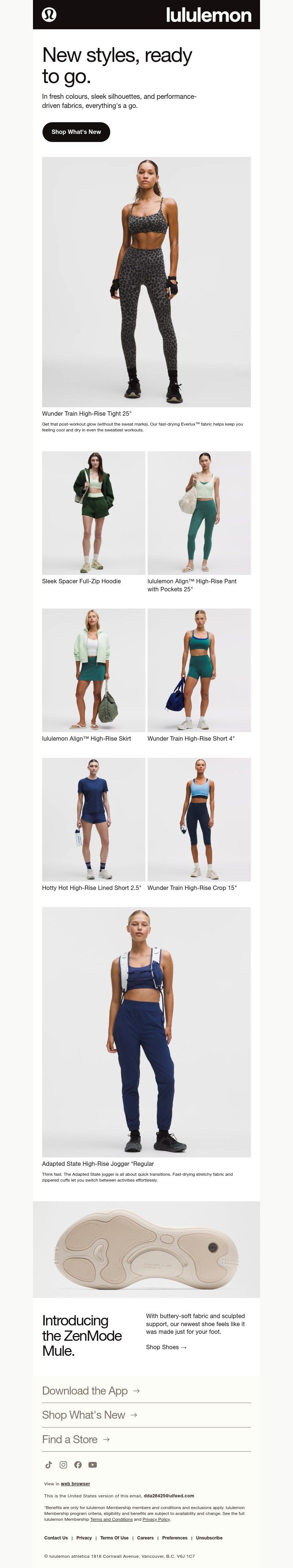Tap the Shop What's New button
Screen dimensions: 293x1568
click(76, 131)
